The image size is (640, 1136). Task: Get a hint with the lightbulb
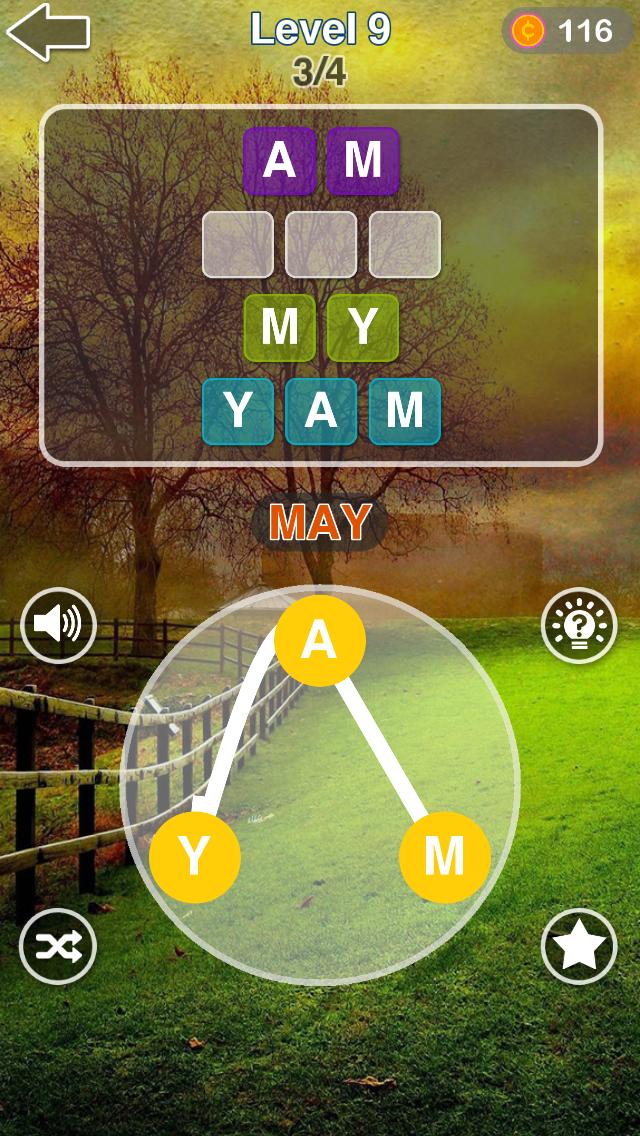point(579,627)
